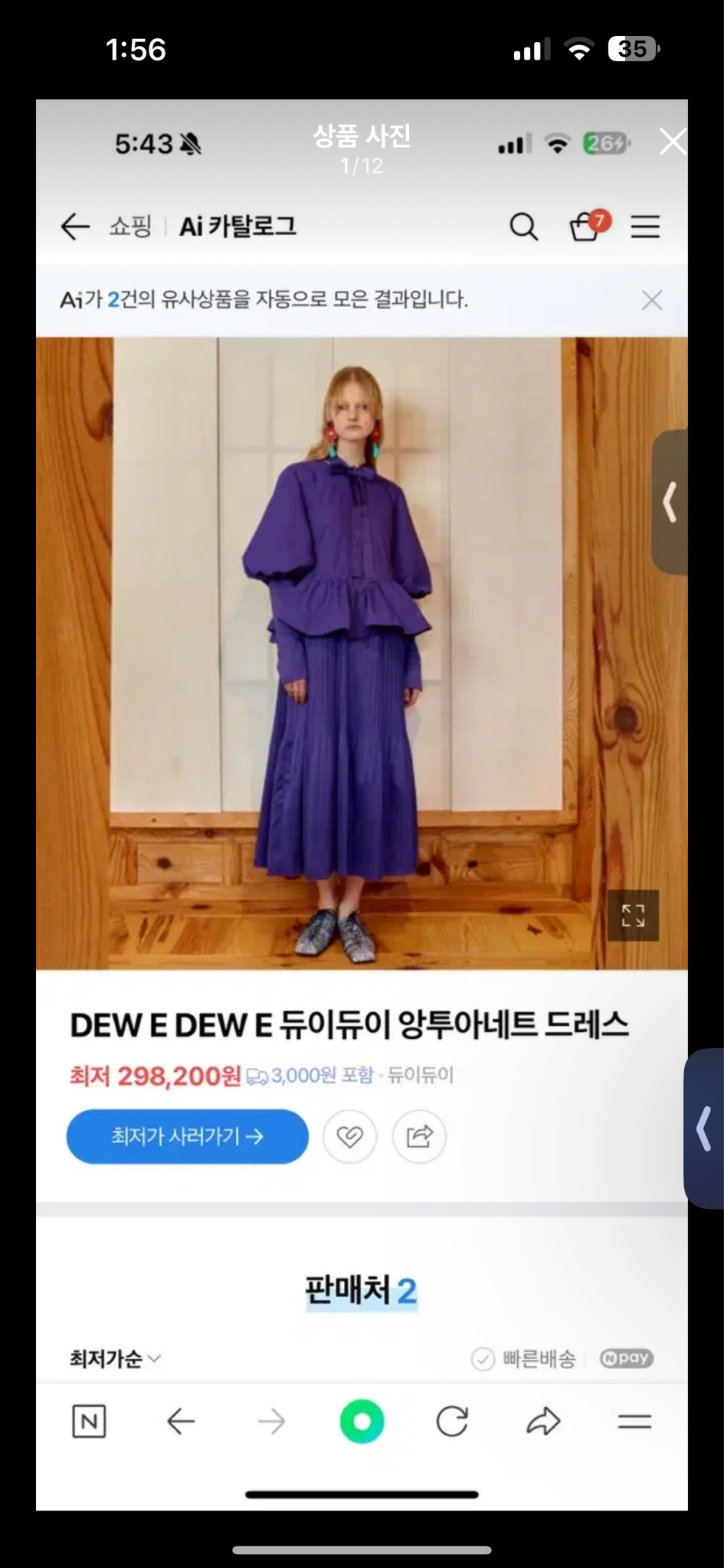This screenshot has width=724, height=1568.
Task: Open the shopping search icon
Action: (523, 227)
